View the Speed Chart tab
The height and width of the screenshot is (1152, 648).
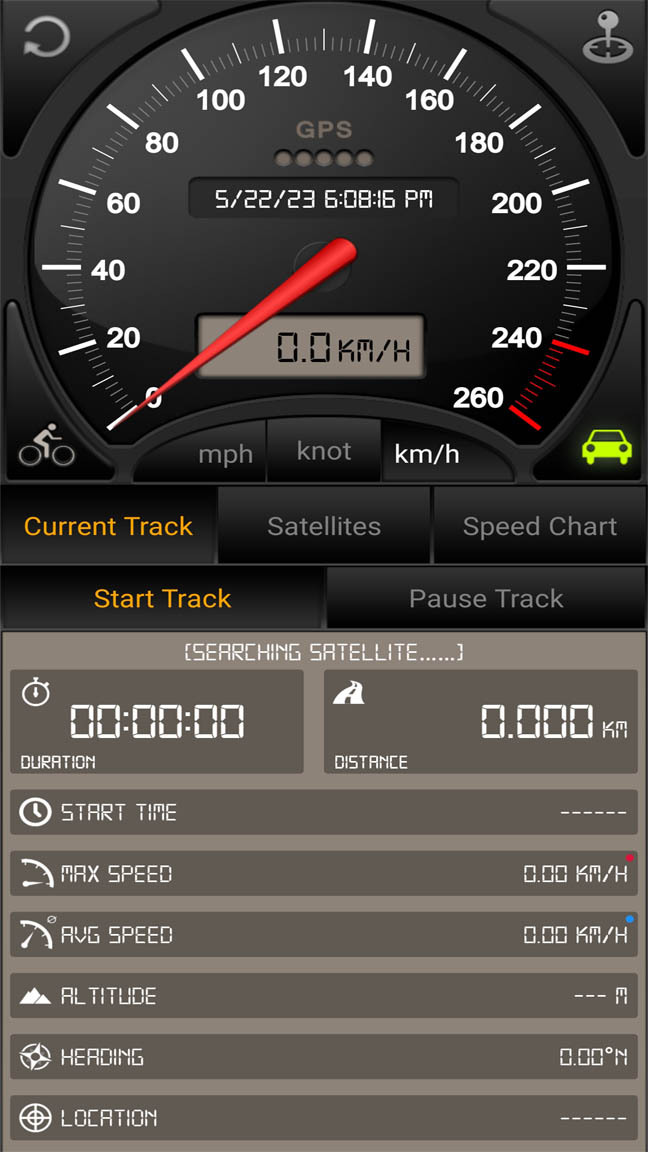[x=539, y=526]
